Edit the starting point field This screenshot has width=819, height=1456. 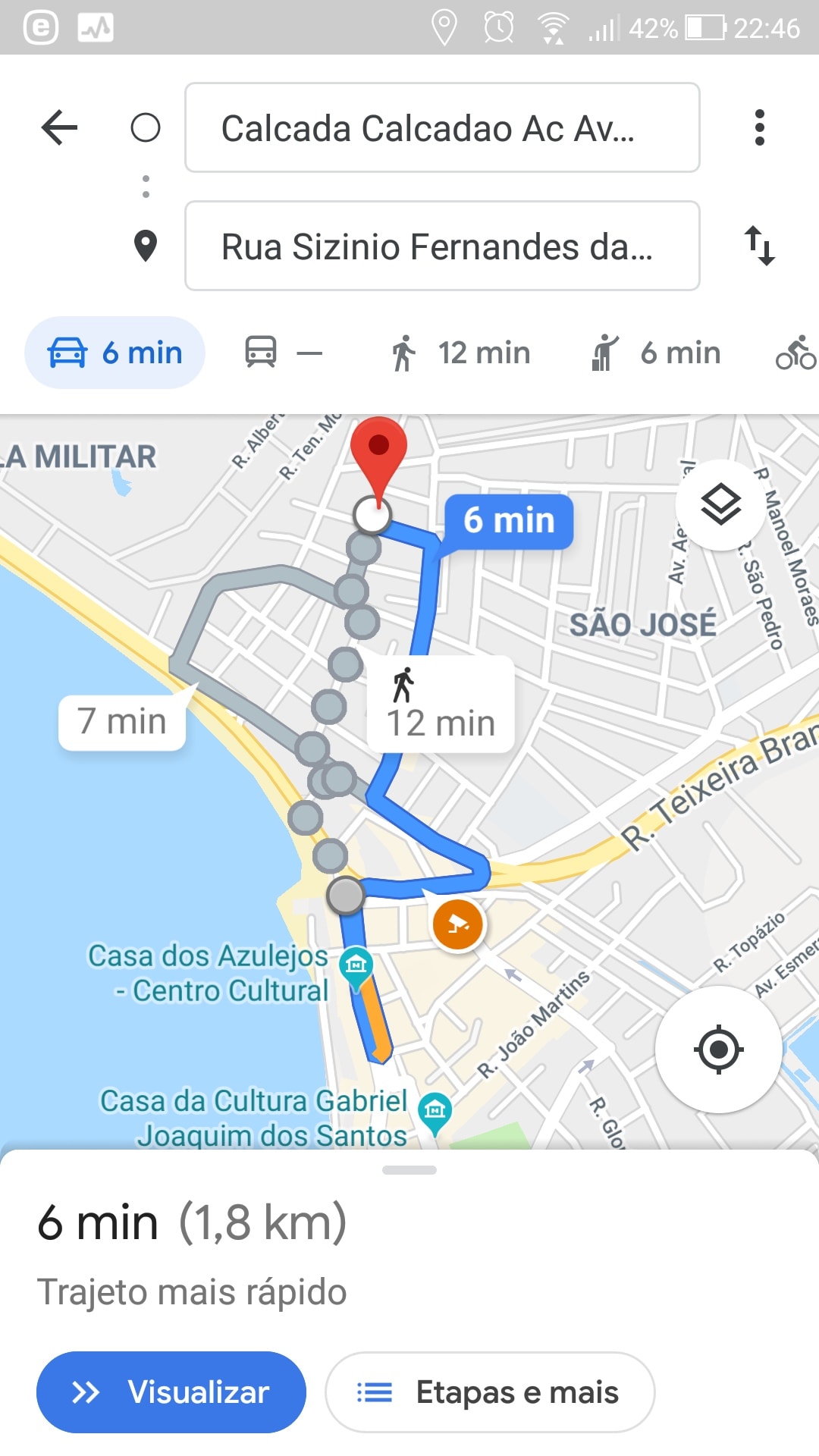click(441, 127)
